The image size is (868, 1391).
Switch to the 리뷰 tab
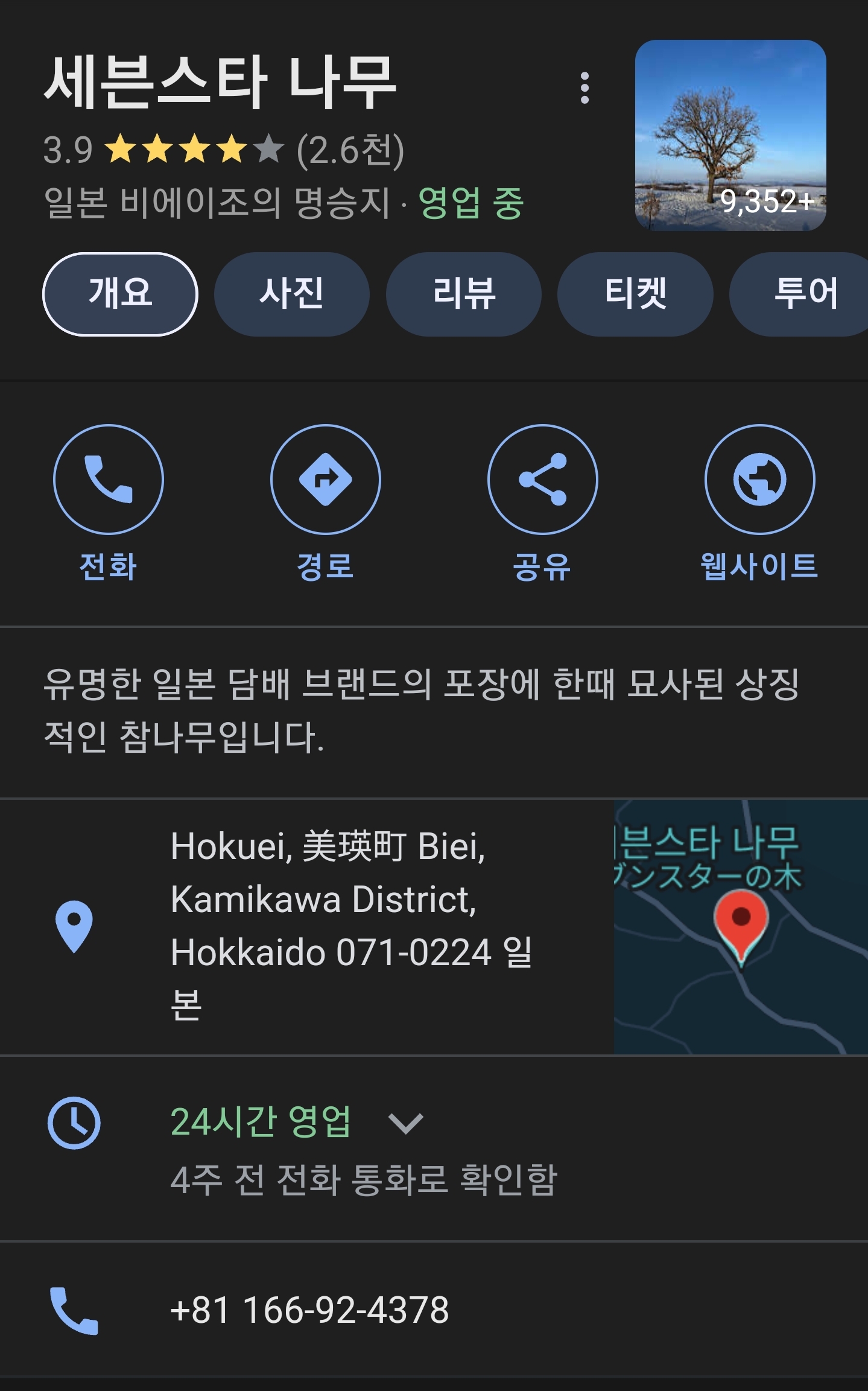tap(464, 294)
